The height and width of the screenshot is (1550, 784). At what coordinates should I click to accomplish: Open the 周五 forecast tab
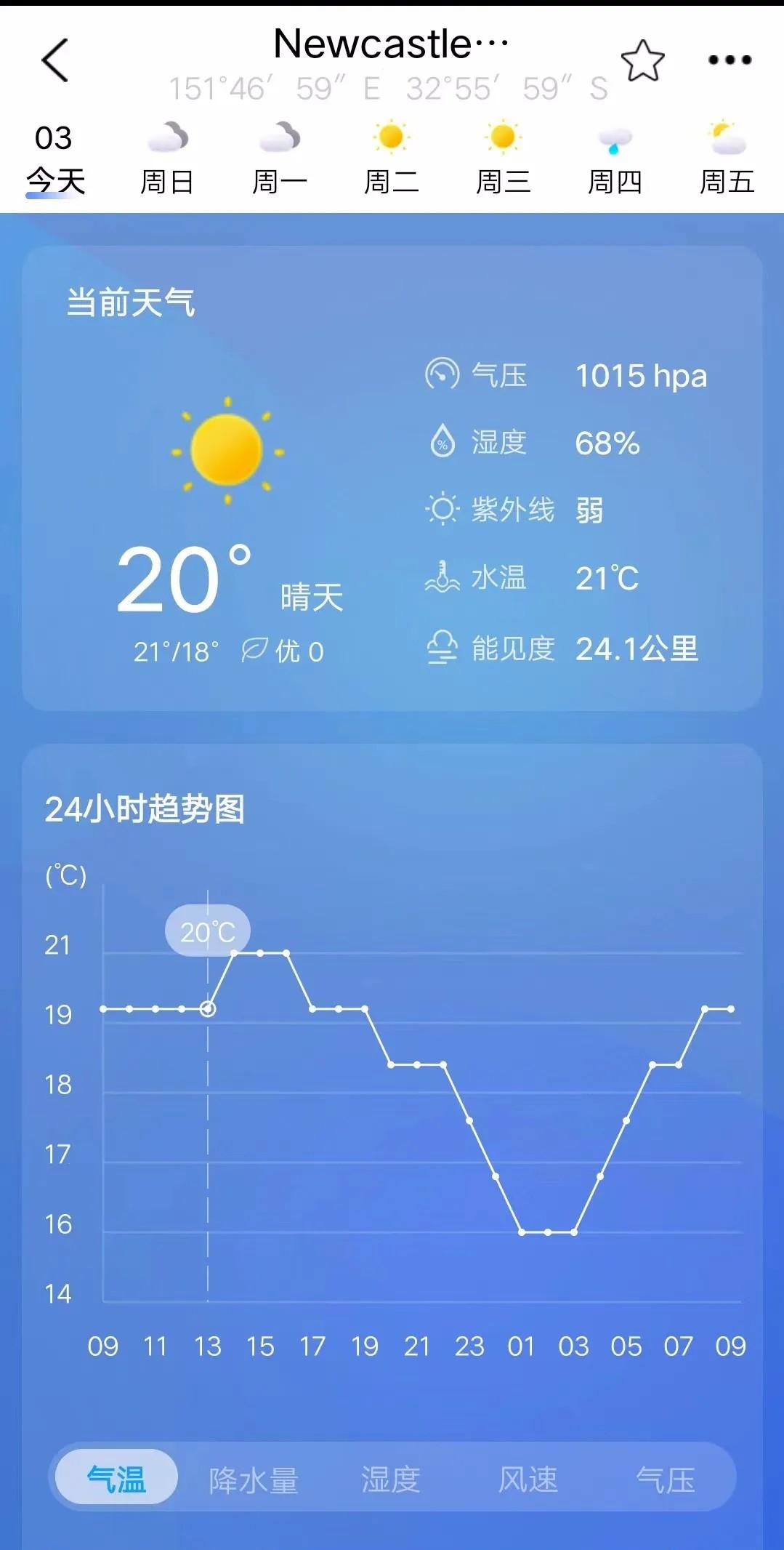click(x=727, y=161)
